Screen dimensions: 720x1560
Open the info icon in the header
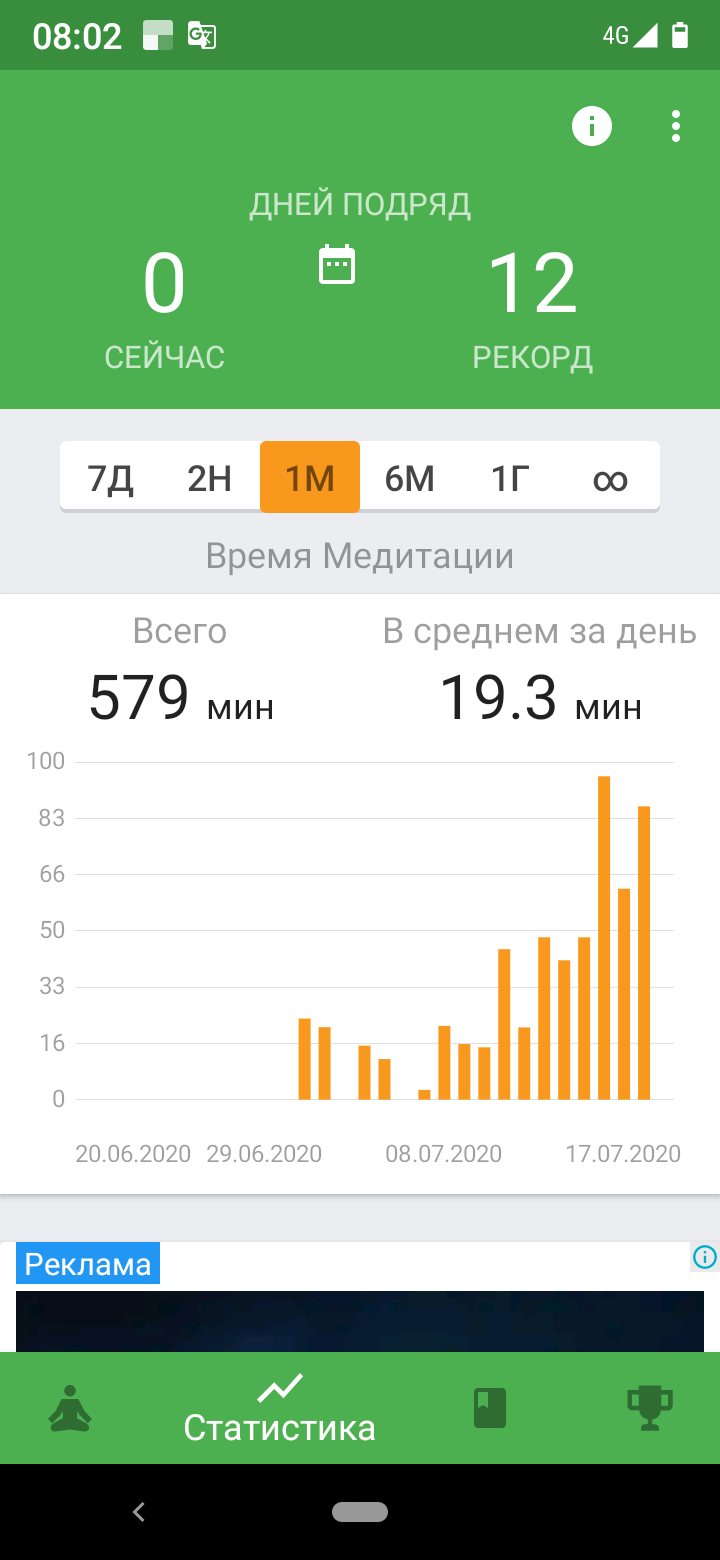point(591,126)
